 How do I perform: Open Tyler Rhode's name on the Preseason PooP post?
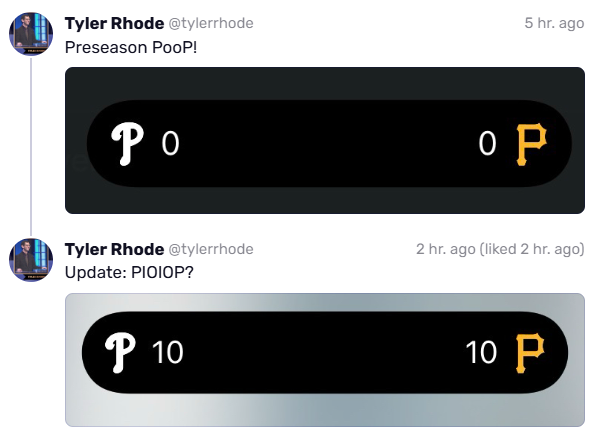point(114,23)
